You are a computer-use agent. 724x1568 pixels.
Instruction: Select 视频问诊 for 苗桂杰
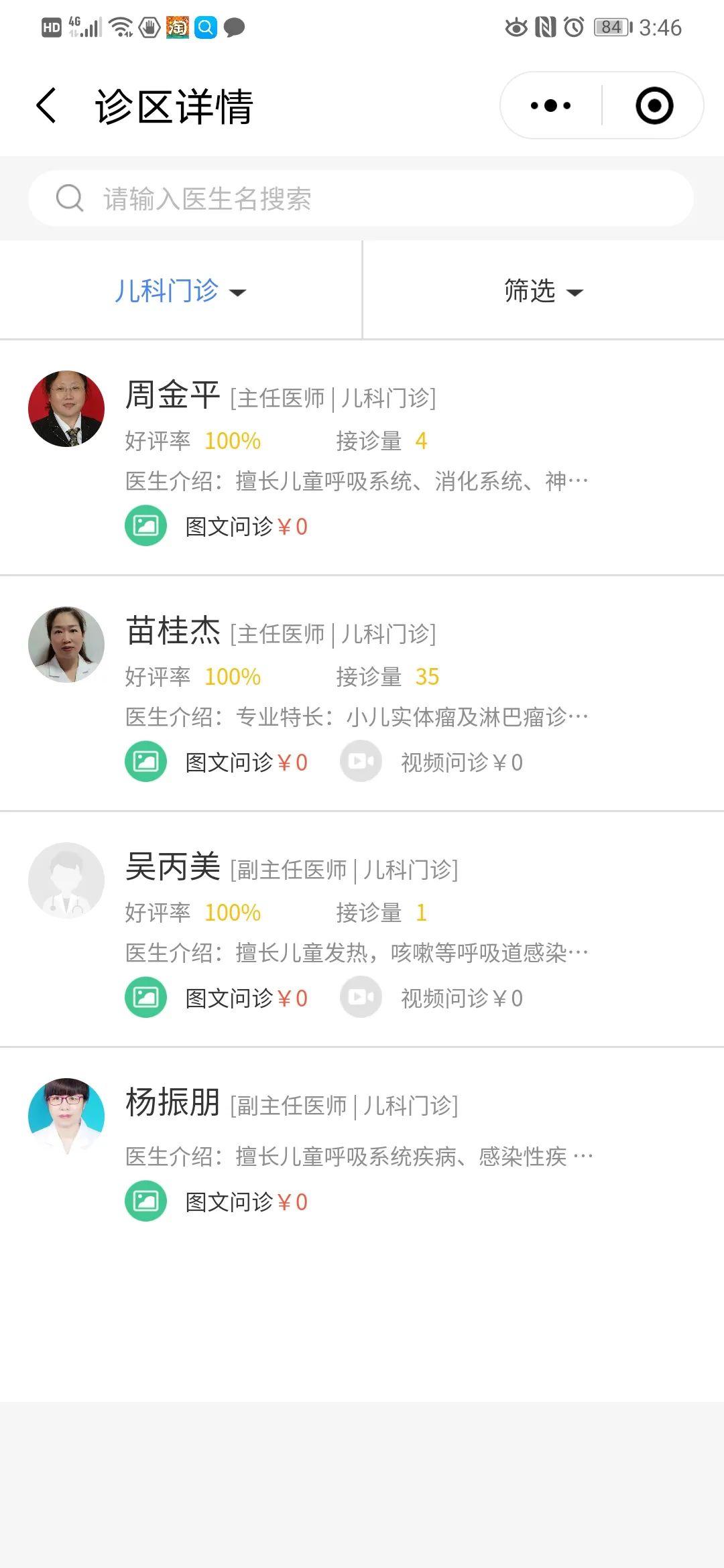(x=432, y=762)
